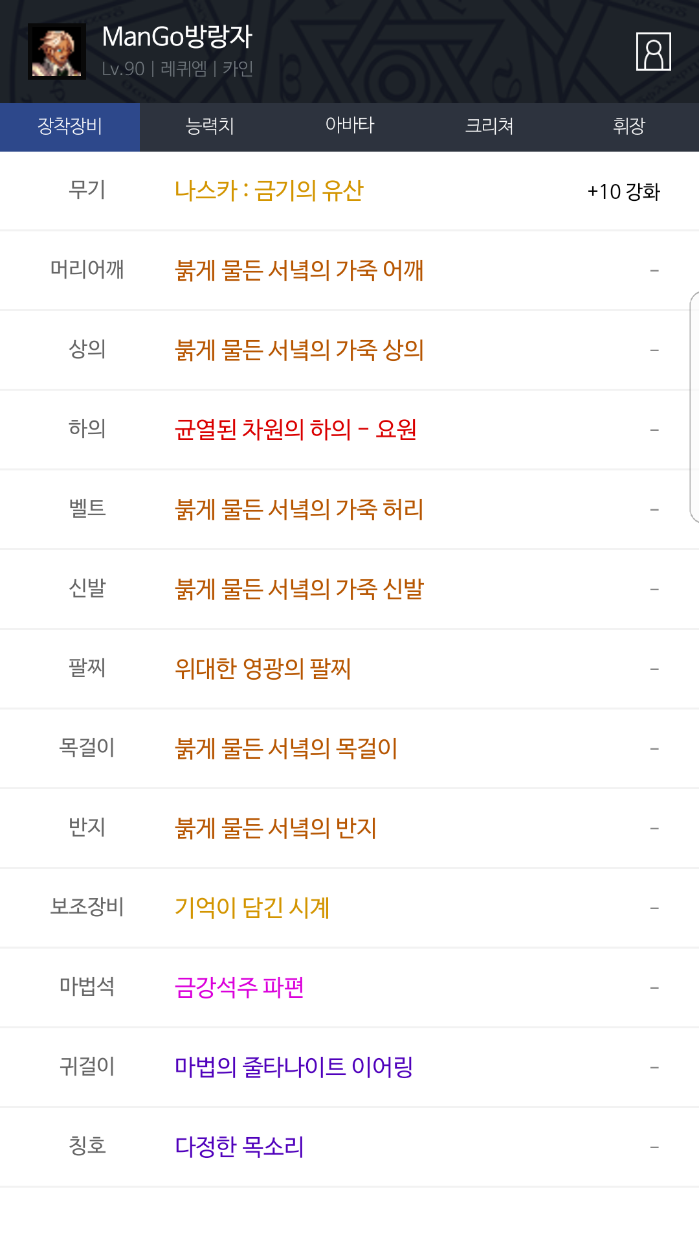Open 마법의 줄타나이트 이어링 earring
Viewport: 699px width, 1244px height.
(294, 1067)
